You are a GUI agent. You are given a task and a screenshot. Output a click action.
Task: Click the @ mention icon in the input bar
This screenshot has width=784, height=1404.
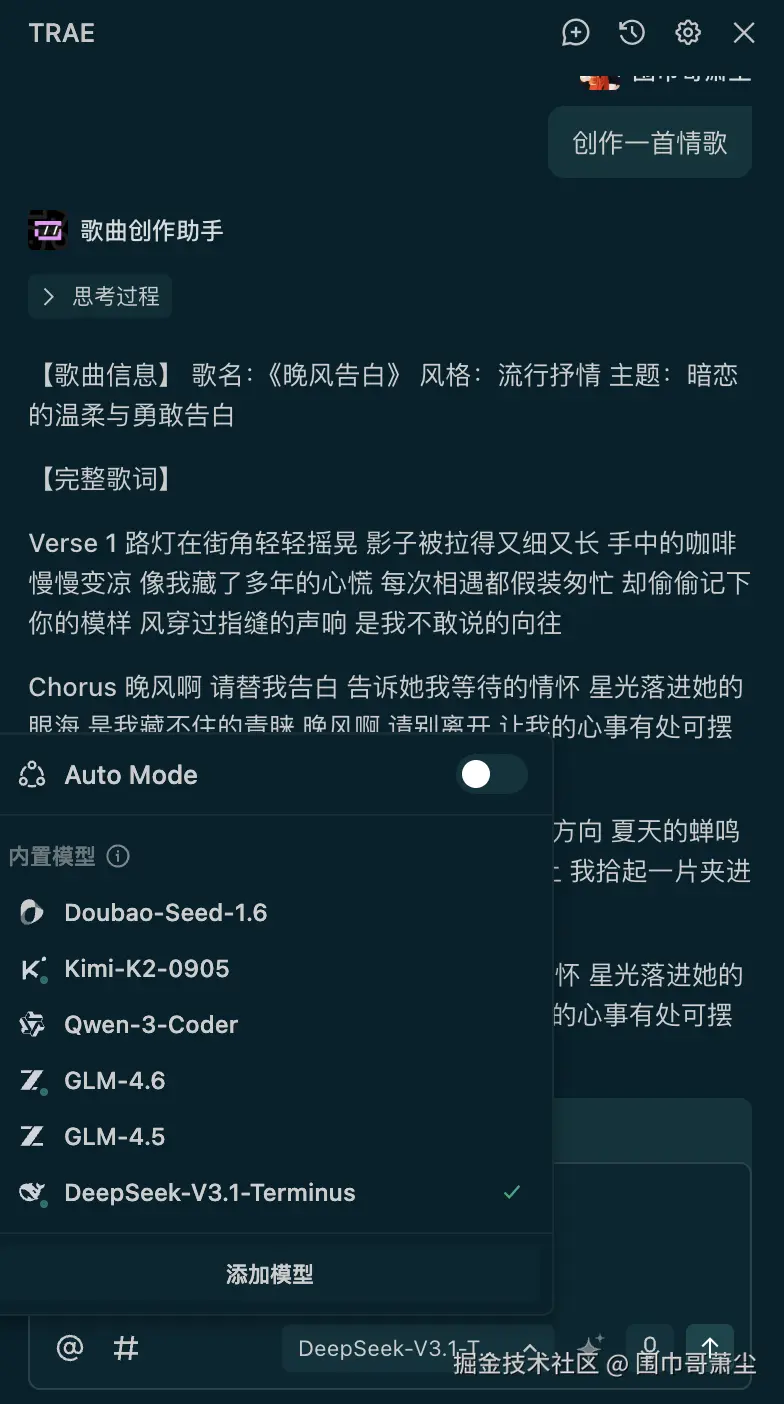[69, 1348]
